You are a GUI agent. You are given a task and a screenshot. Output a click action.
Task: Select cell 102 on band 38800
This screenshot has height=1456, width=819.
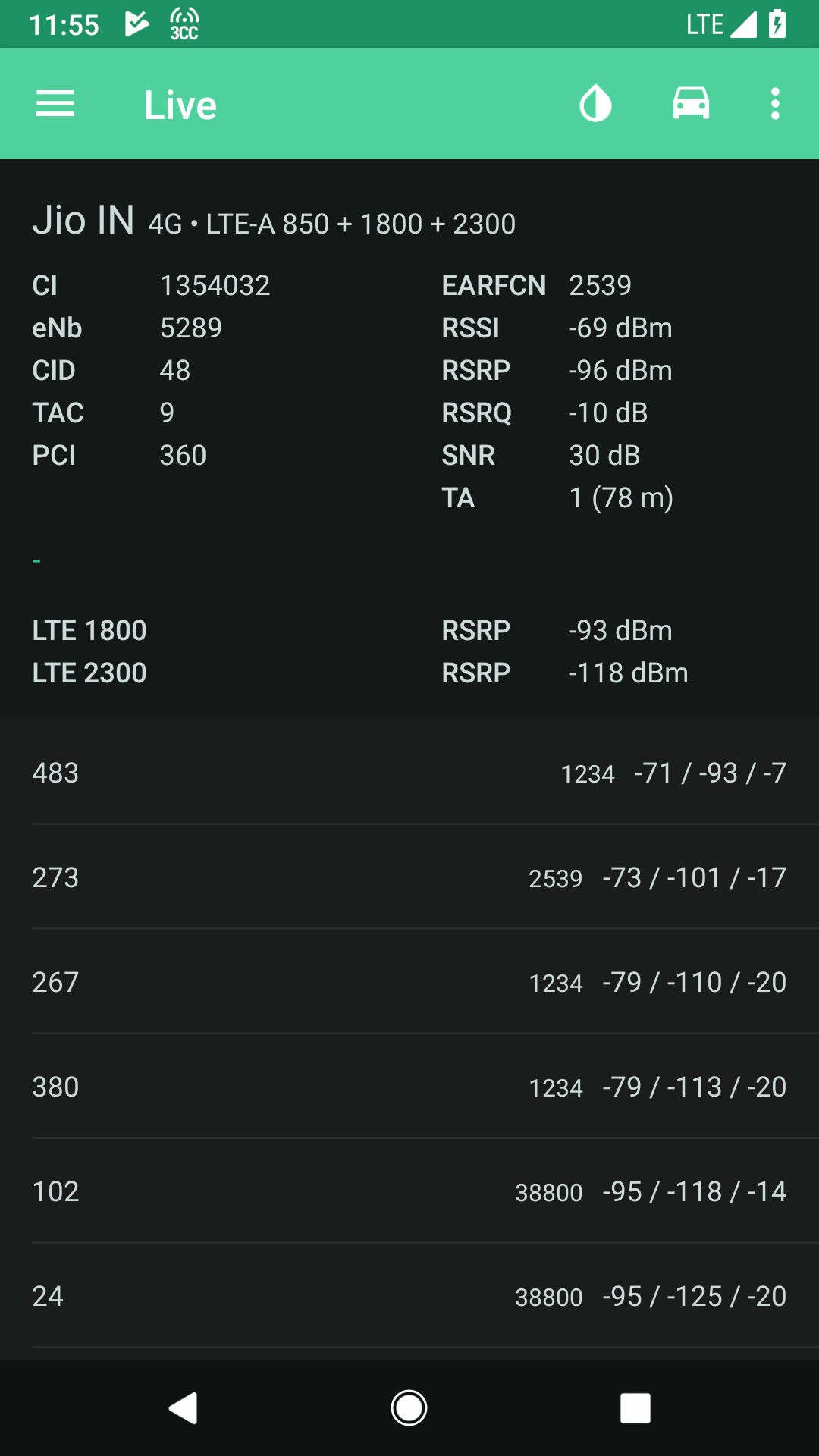point(409,1191)
